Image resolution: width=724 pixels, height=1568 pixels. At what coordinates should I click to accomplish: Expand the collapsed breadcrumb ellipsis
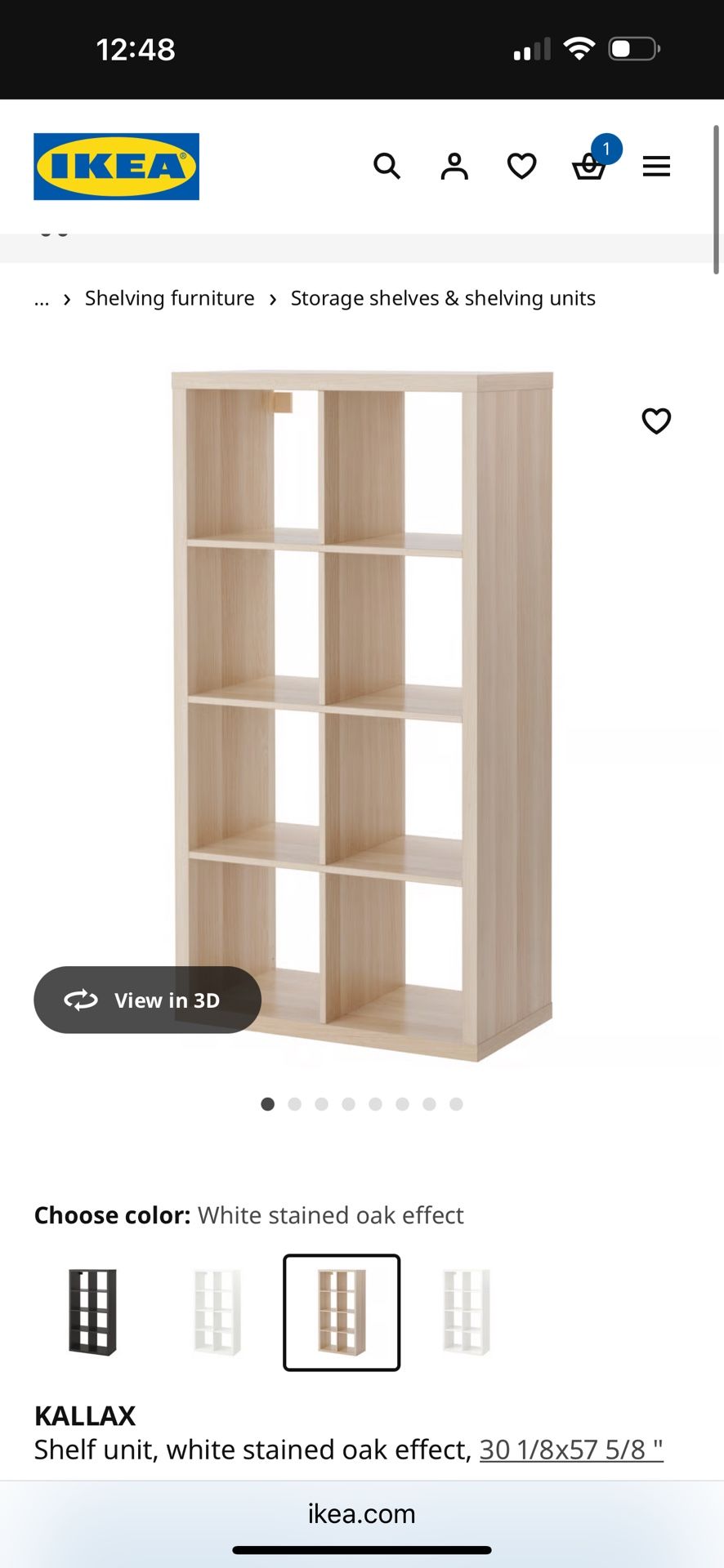pos(42,299)
